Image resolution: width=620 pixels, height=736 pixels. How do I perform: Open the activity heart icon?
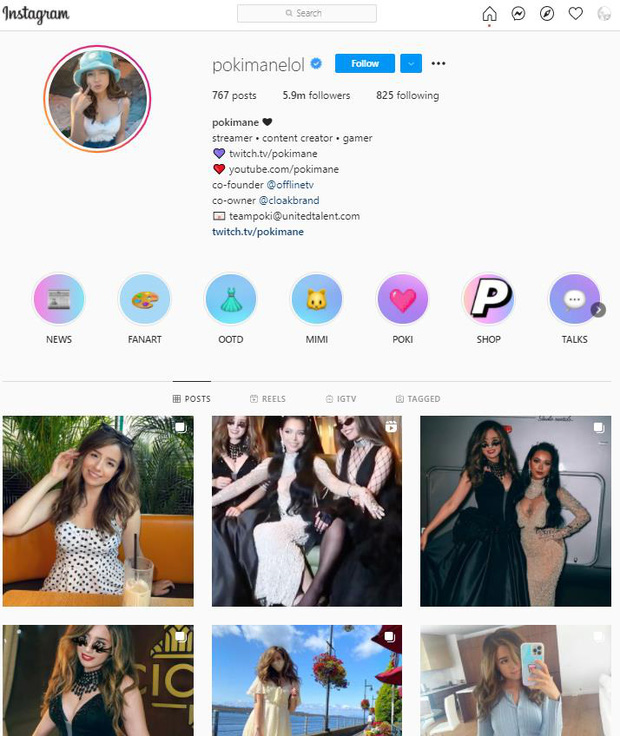point(576,14)
